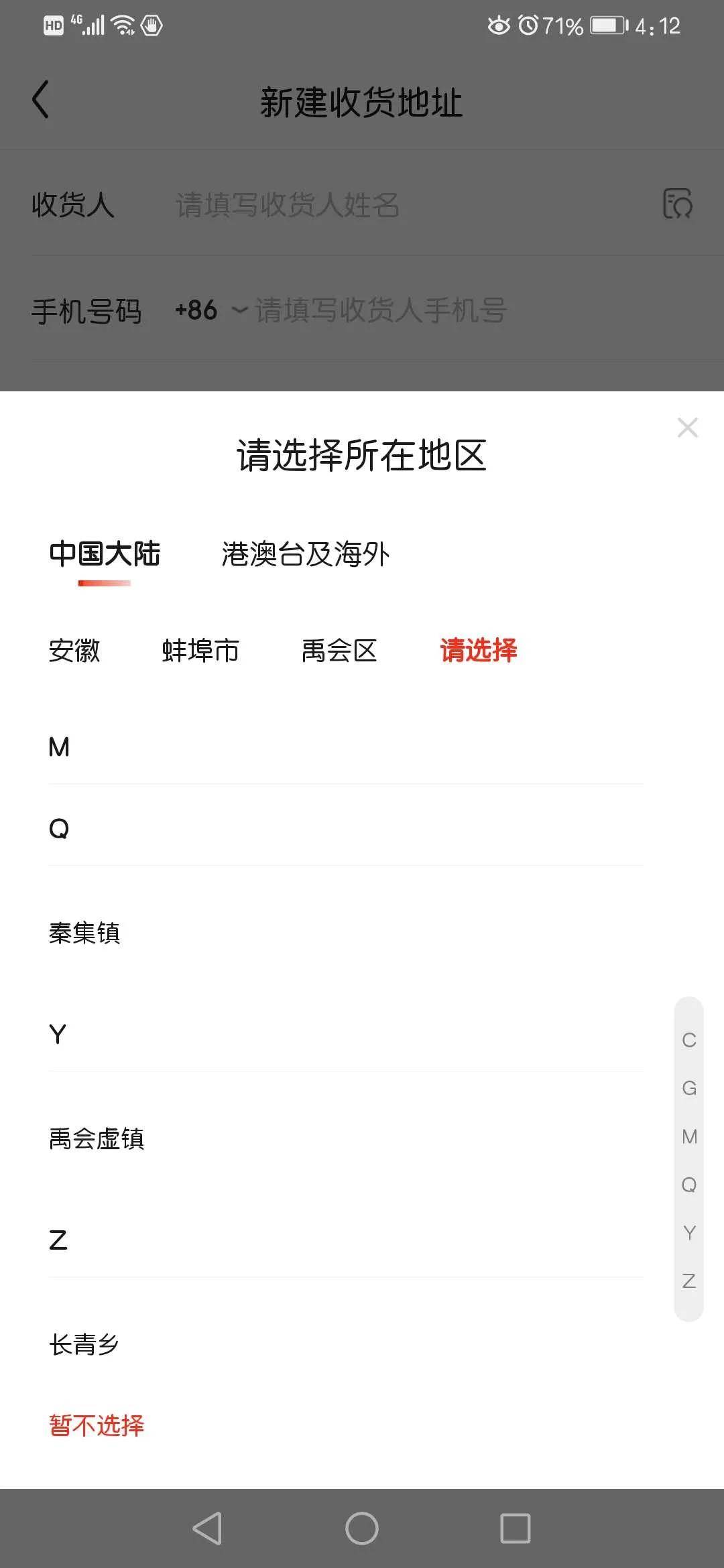Close the region selection sheet
Screen dimensions: 724x1568
[687, 428]
